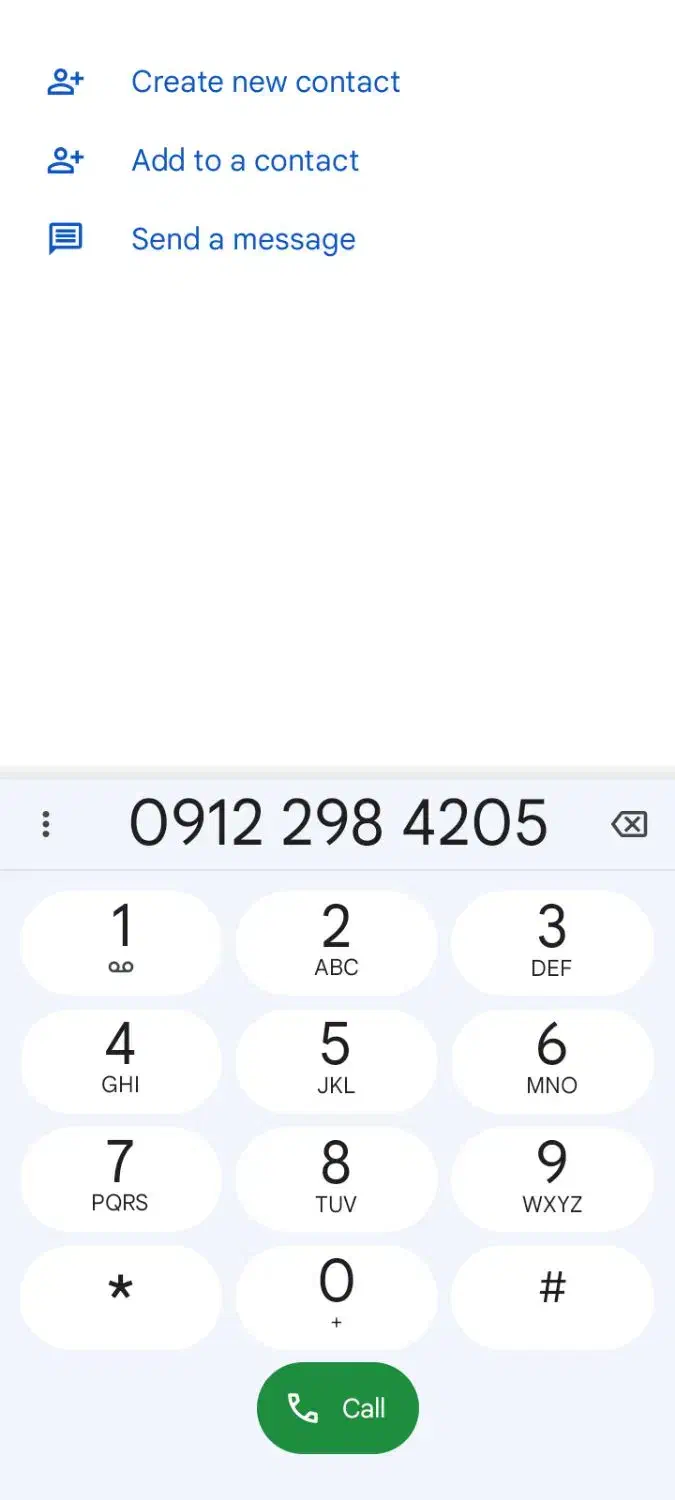Dial digit 1 voicemail key
Image resolution: width=675 pixels, height=1500 pixels.
pyautogui.click(x=120, y=942)
